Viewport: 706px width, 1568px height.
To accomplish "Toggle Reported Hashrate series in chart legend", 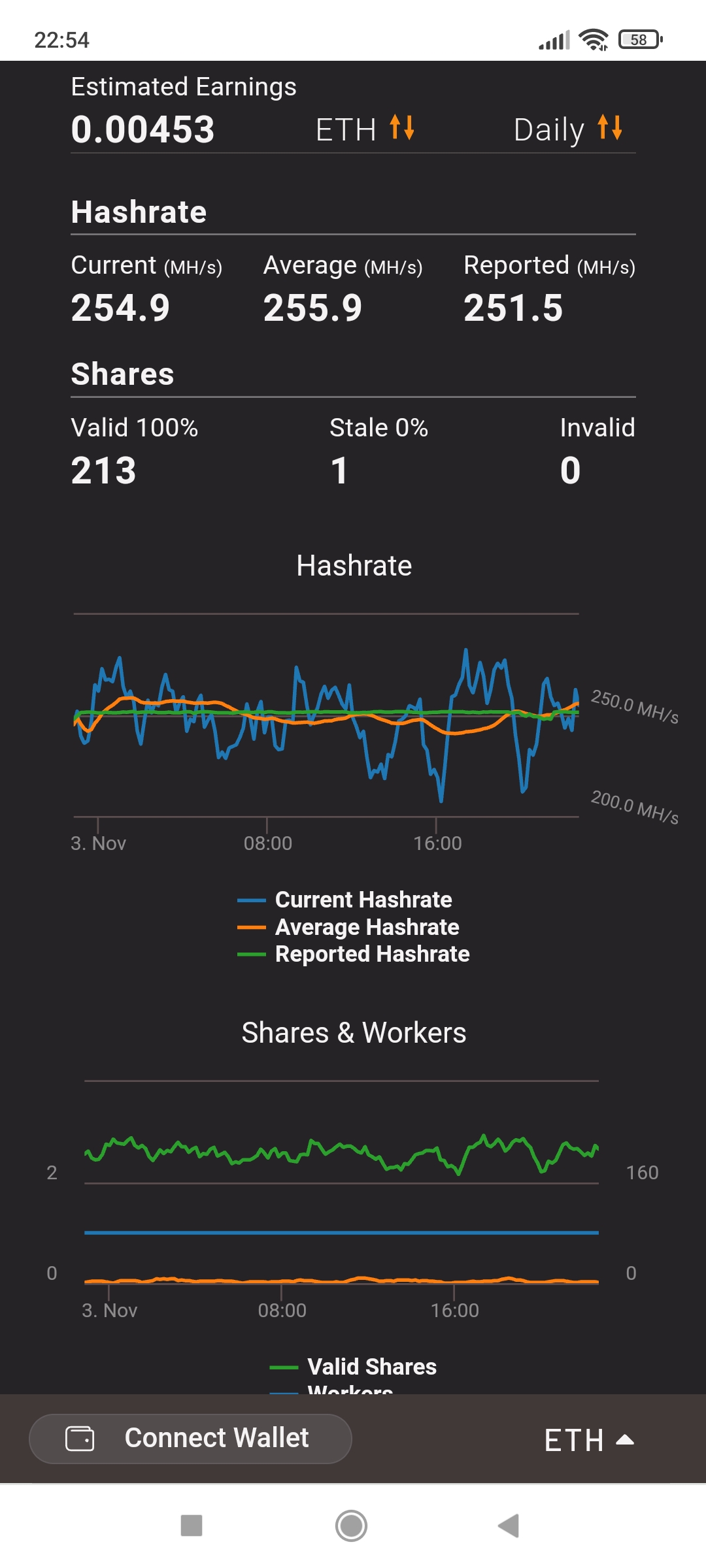I will pos(353,954).
